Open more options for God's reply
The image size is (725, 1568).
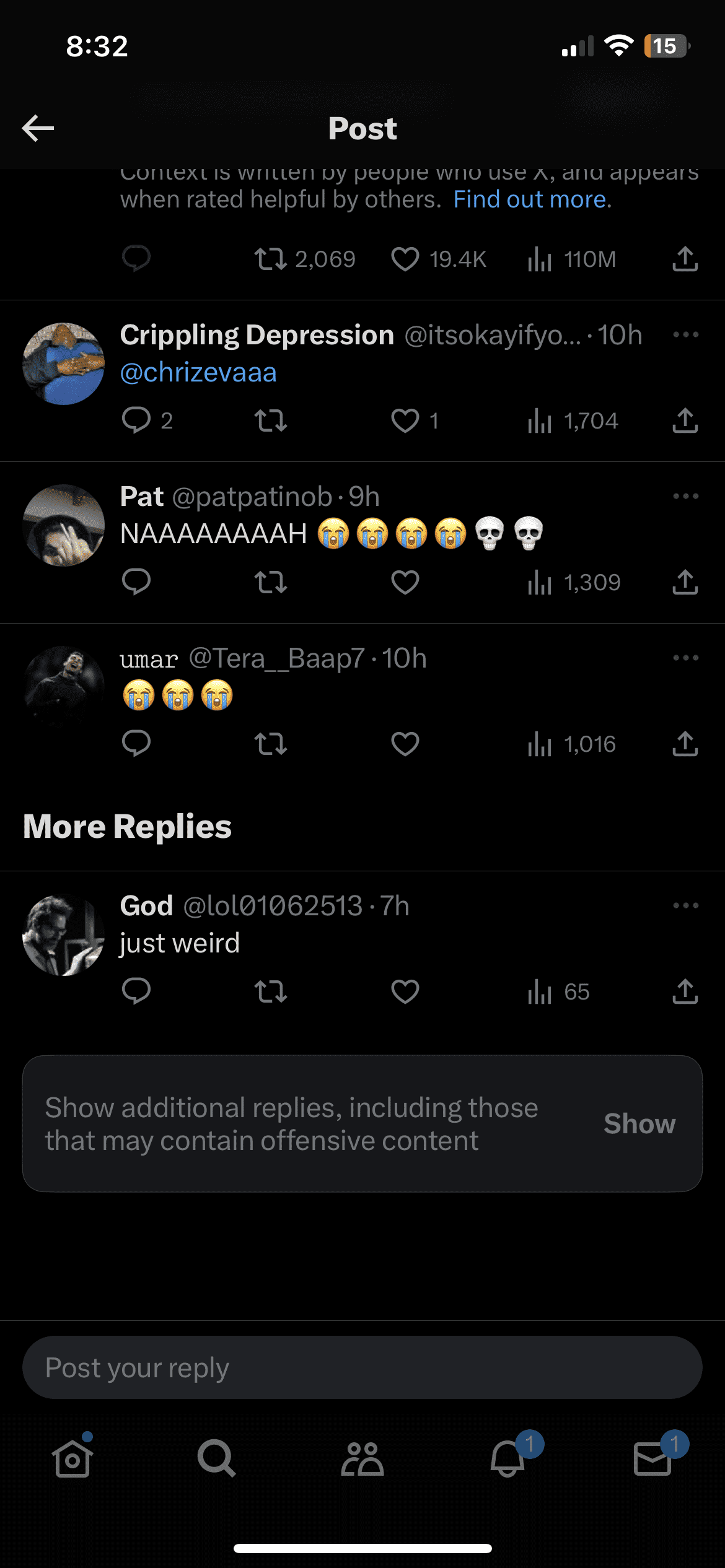(684, 905)
